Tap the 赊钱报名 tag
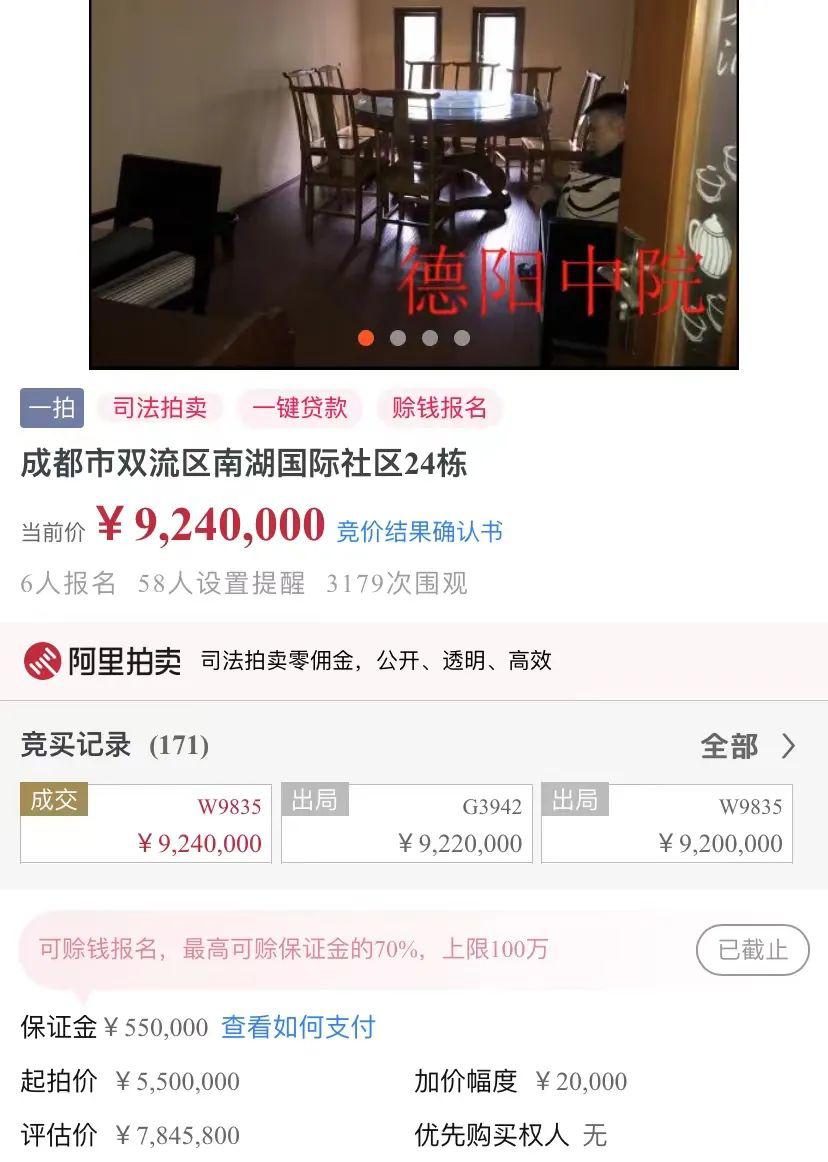828x1162 pixels. 439,408
